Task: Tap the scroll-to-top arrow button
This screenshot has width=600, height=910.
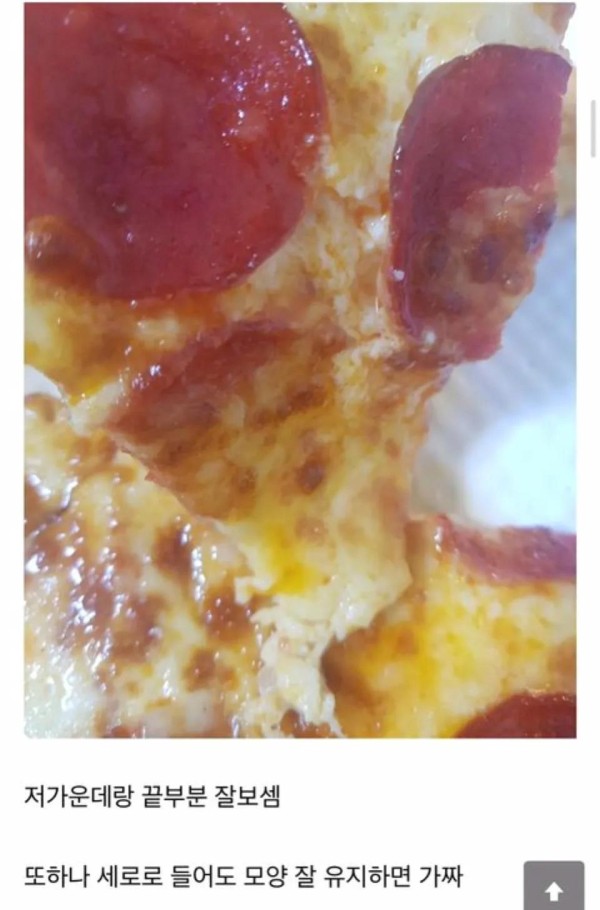Action: coord(554,889)
